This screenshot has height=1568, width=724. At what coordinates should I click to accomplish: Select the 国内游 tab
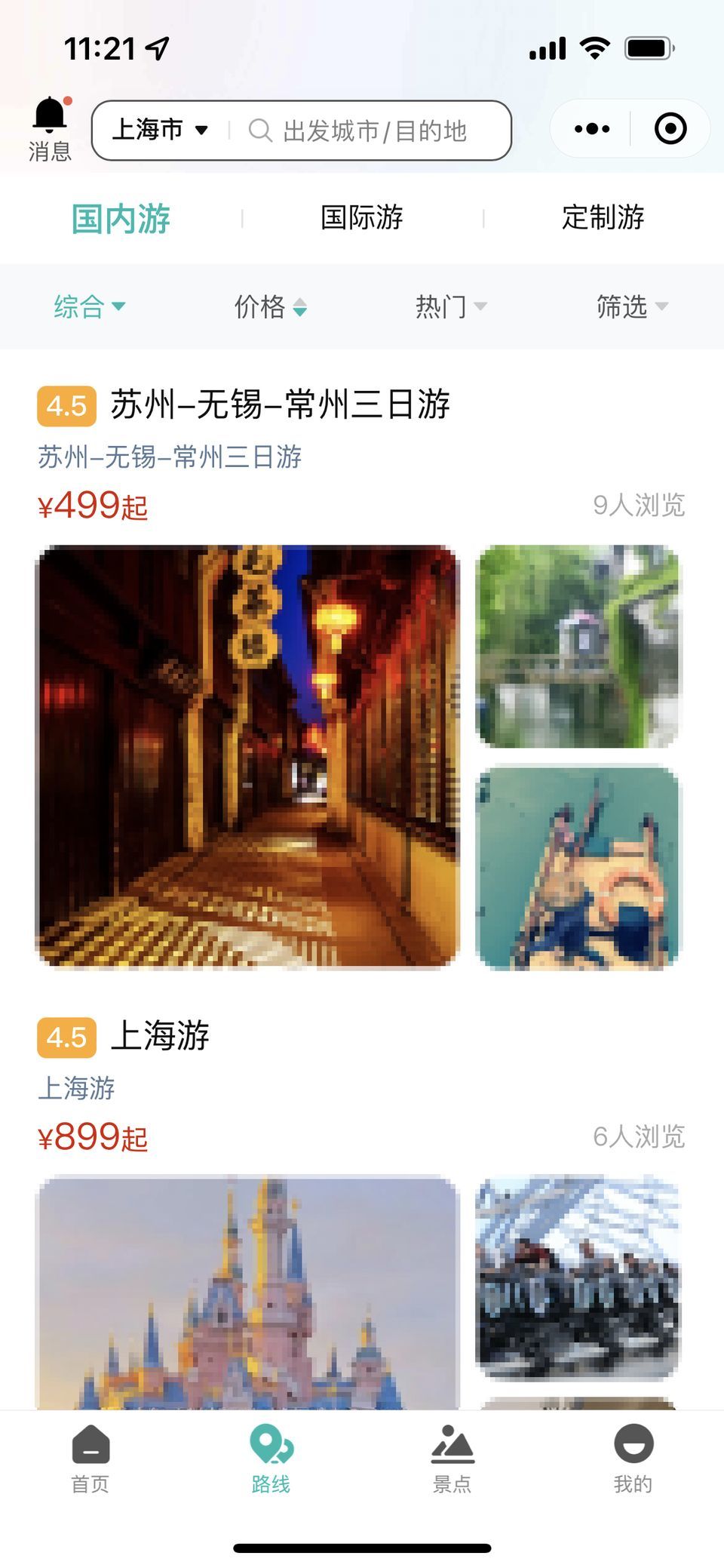click(x=121, y=219)
